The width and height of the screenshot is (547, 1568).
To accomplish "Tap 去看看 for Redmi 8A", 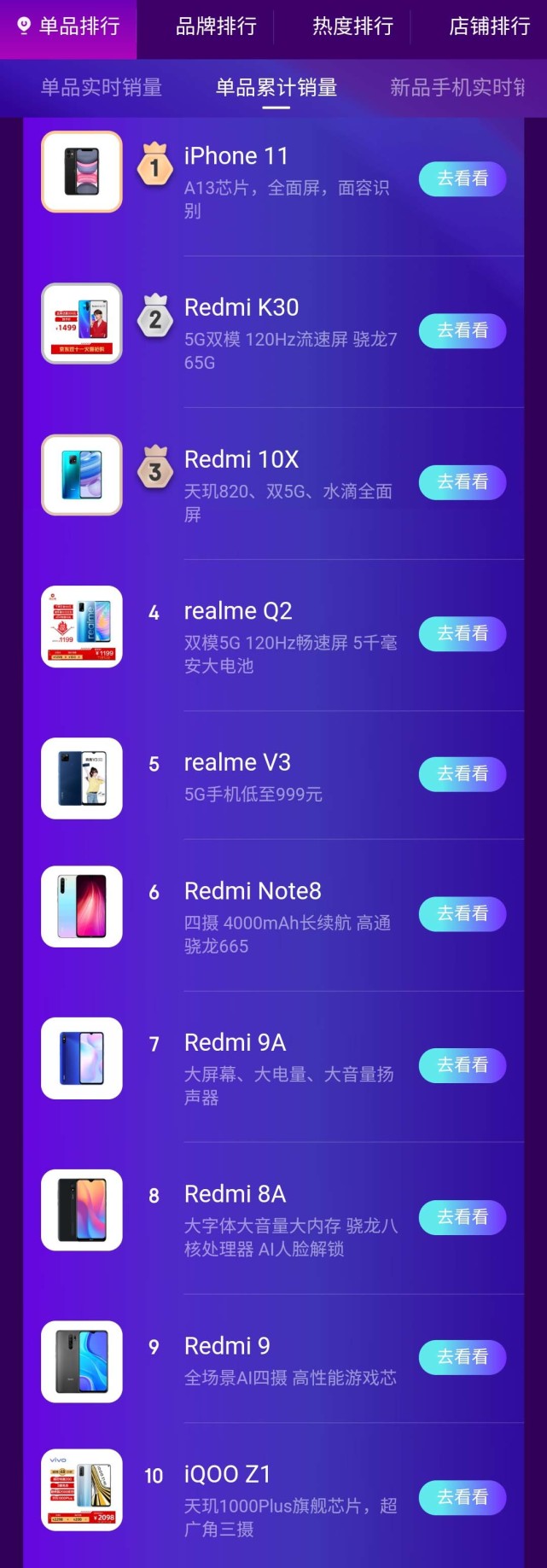I will pyautogui.click(x=462, y=1217).
